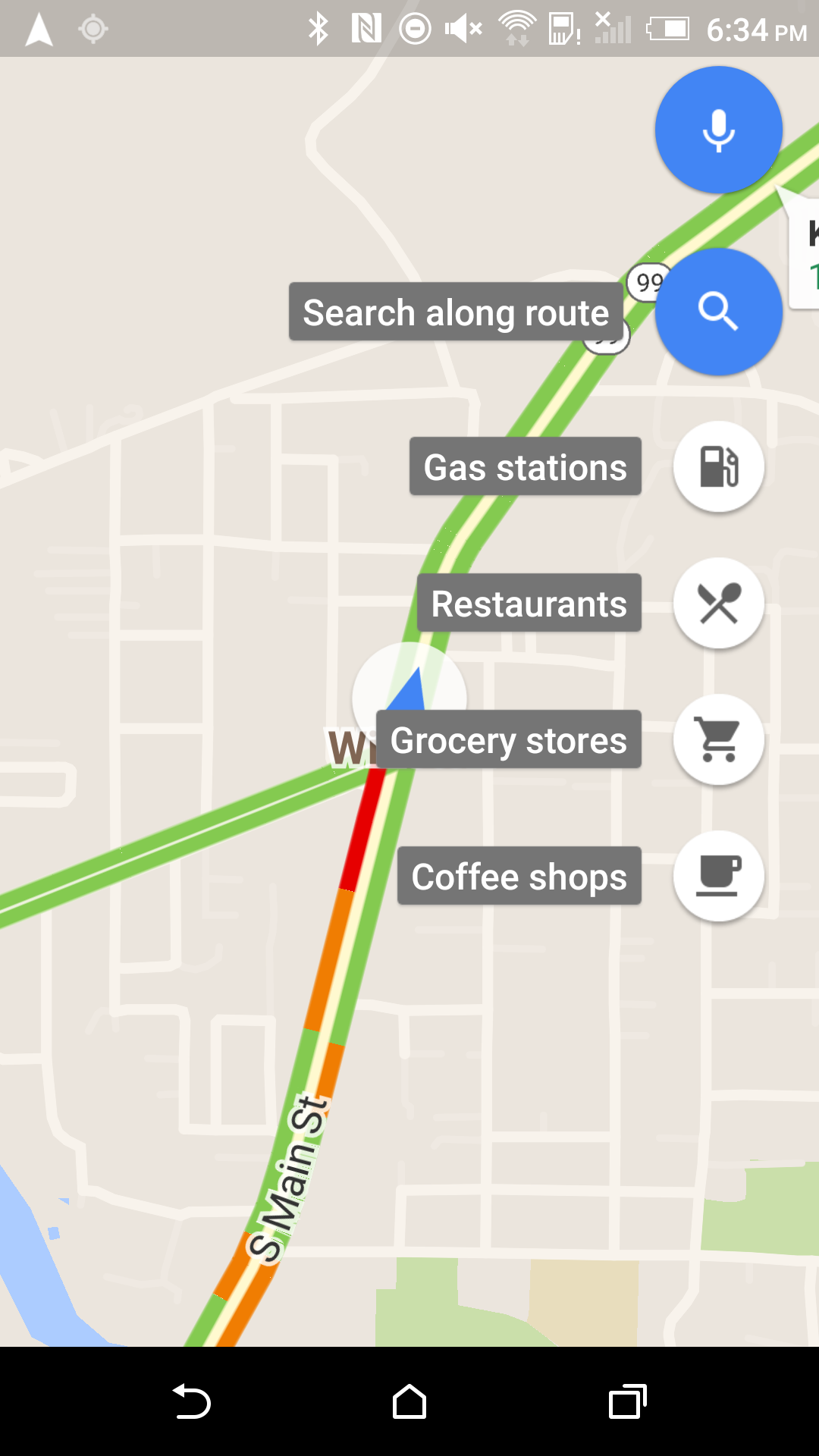Select the coffee cup icon
This screenshot has height=1456, width=819.
tap(718, 876)
